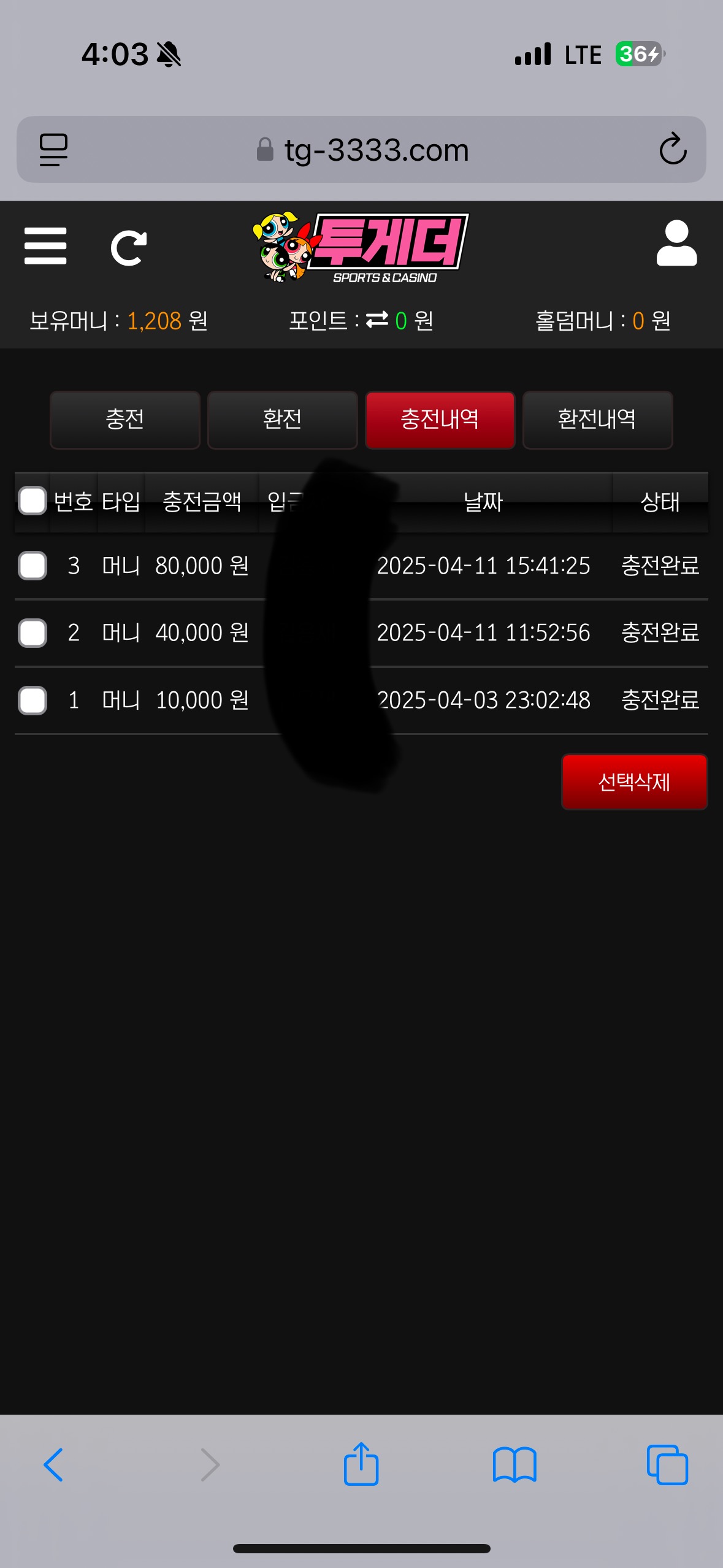This screenshot has height=1568, width=723.
Task: Show all open Safari tabs
Action: pos(667,1465)
